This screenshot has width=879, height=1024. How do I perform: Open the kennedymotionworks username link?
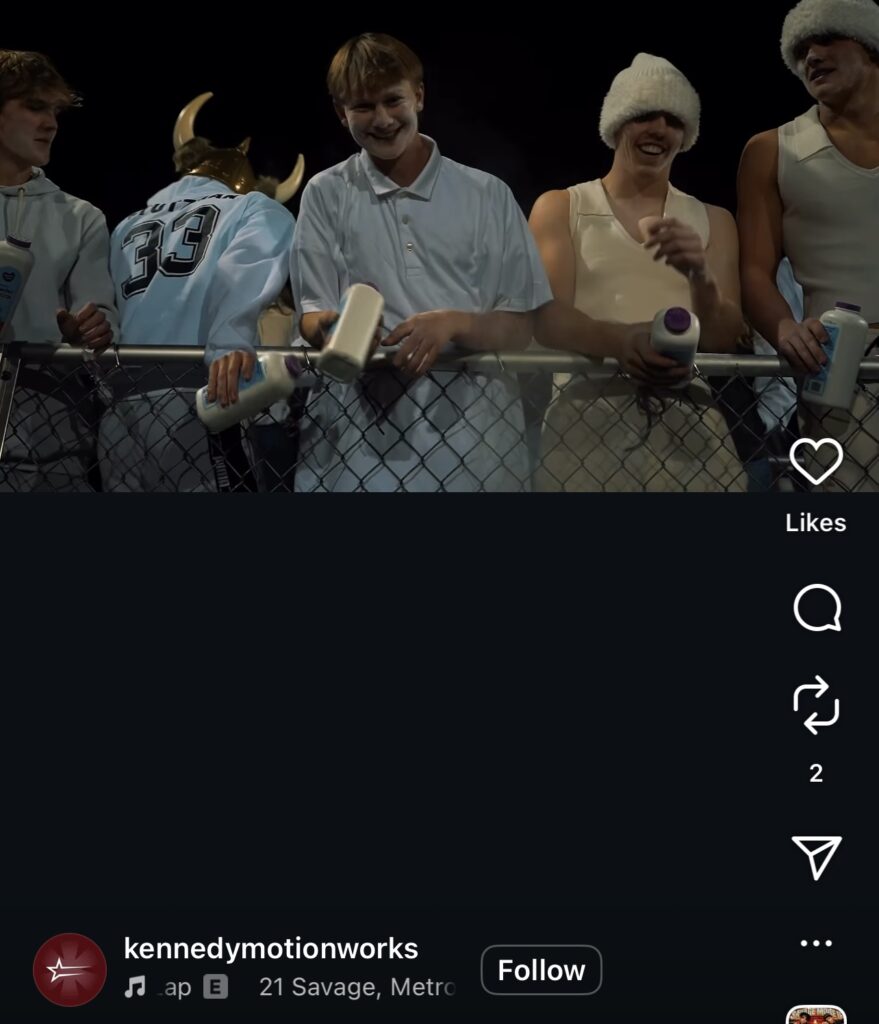pyautogui.click(x=270, y=948)
